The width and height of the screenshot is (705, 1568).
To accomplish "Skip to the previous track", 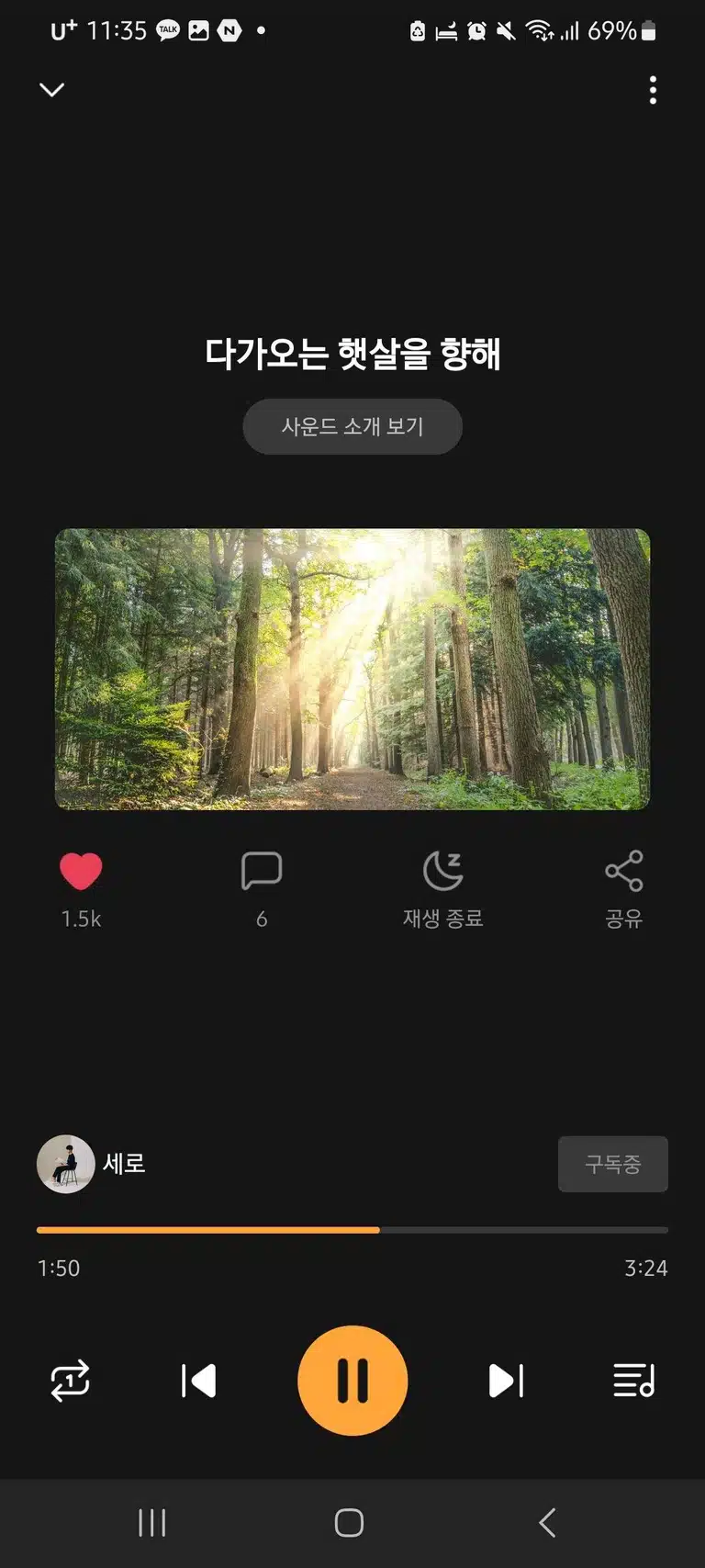I will (199, 1381).
